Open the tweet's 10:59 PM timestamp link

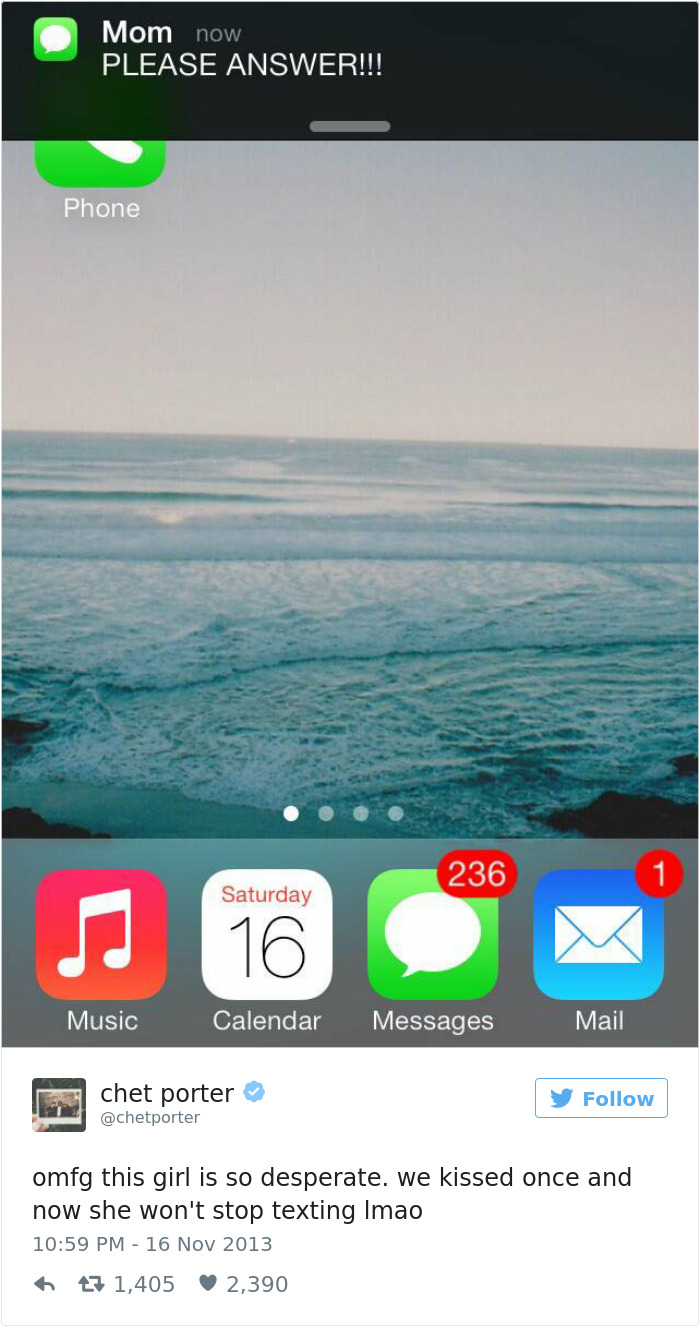pyautogui.click(x=152, y=1244)
